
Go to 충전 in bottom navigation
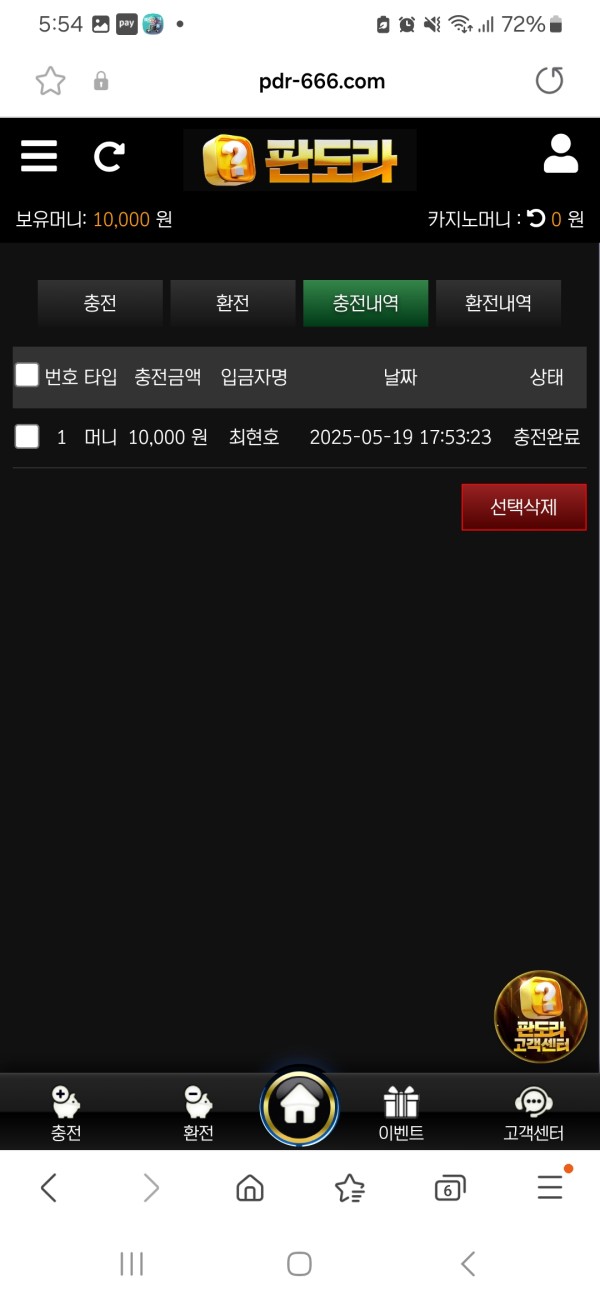66,1113
